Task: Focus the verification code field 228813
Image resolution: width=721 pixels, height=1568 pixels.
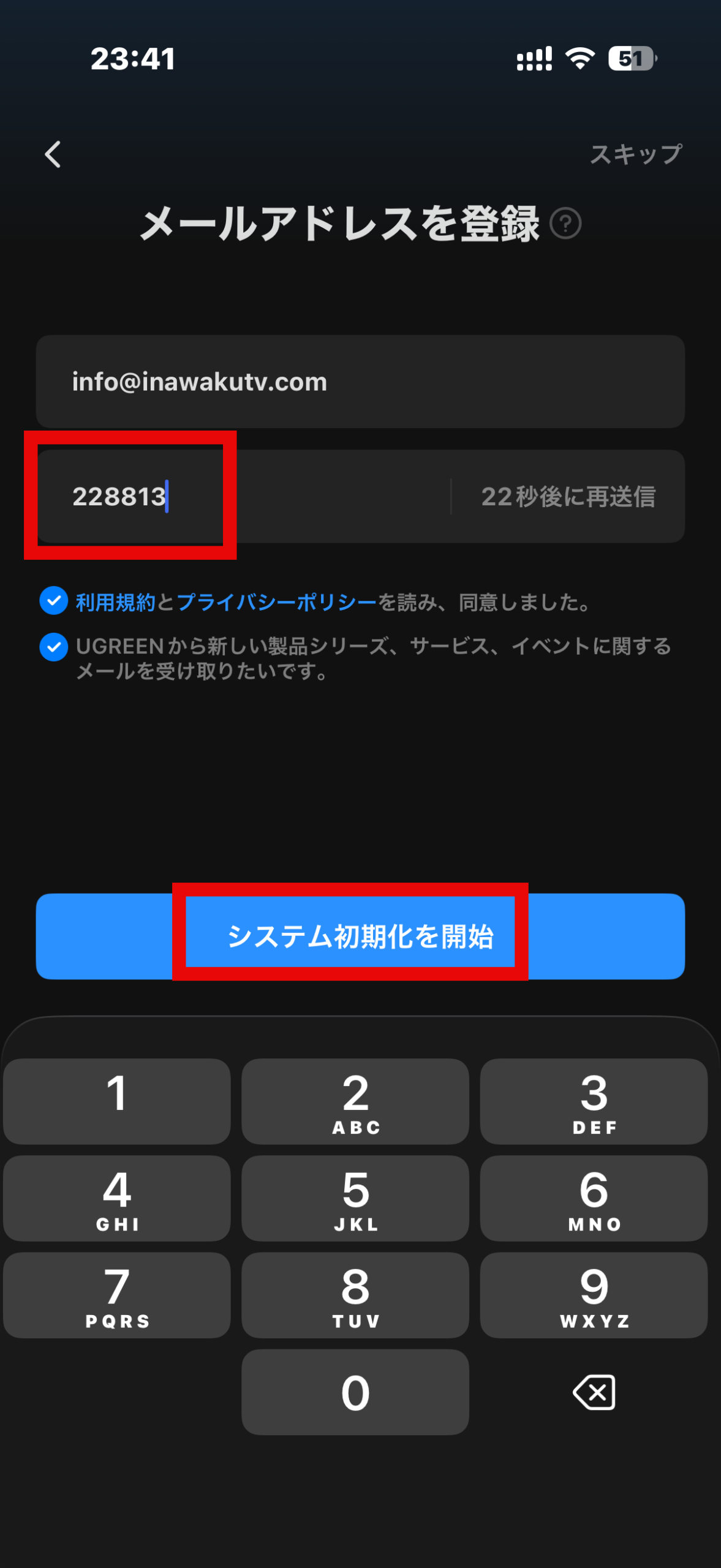Action: 245,497
